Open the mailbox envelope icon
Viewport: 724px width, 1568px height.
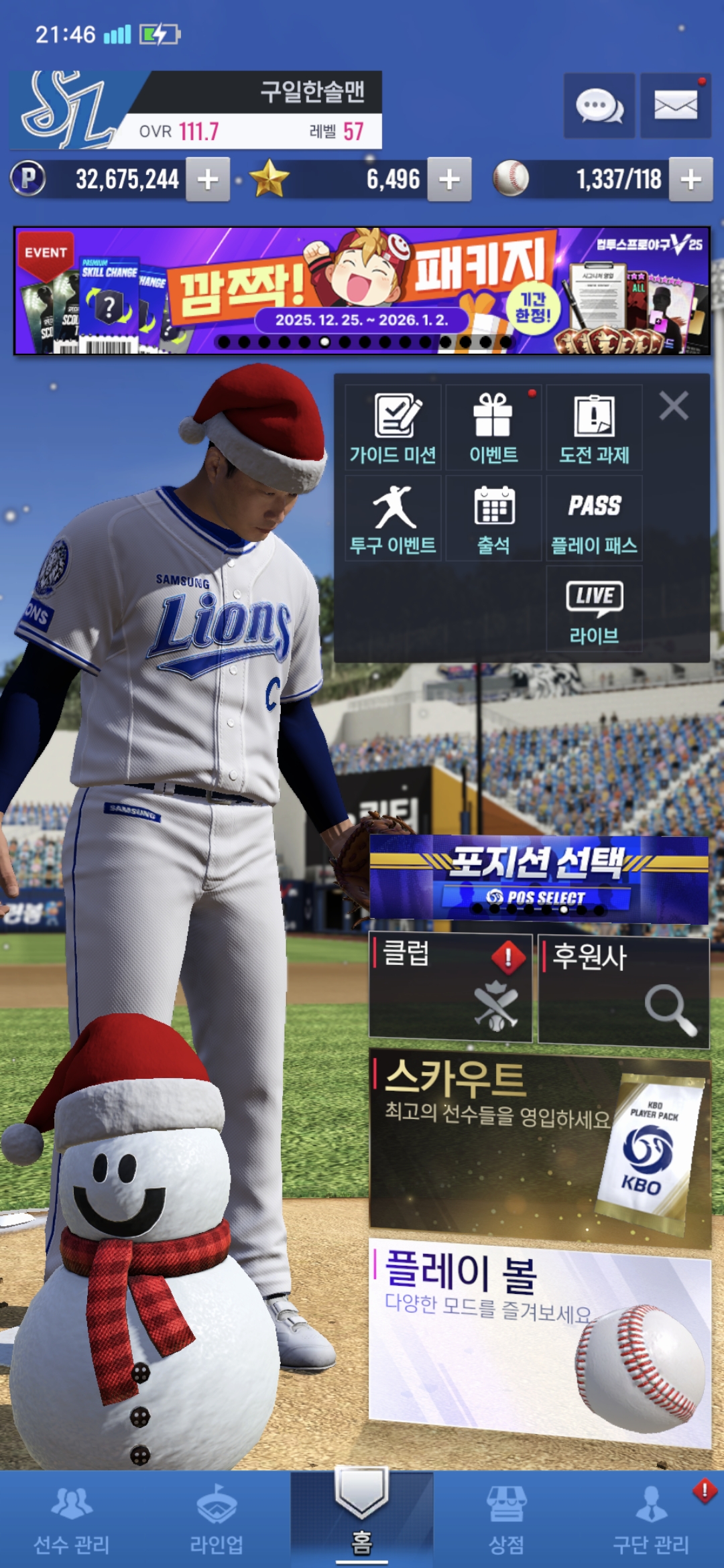pos(675,106)
